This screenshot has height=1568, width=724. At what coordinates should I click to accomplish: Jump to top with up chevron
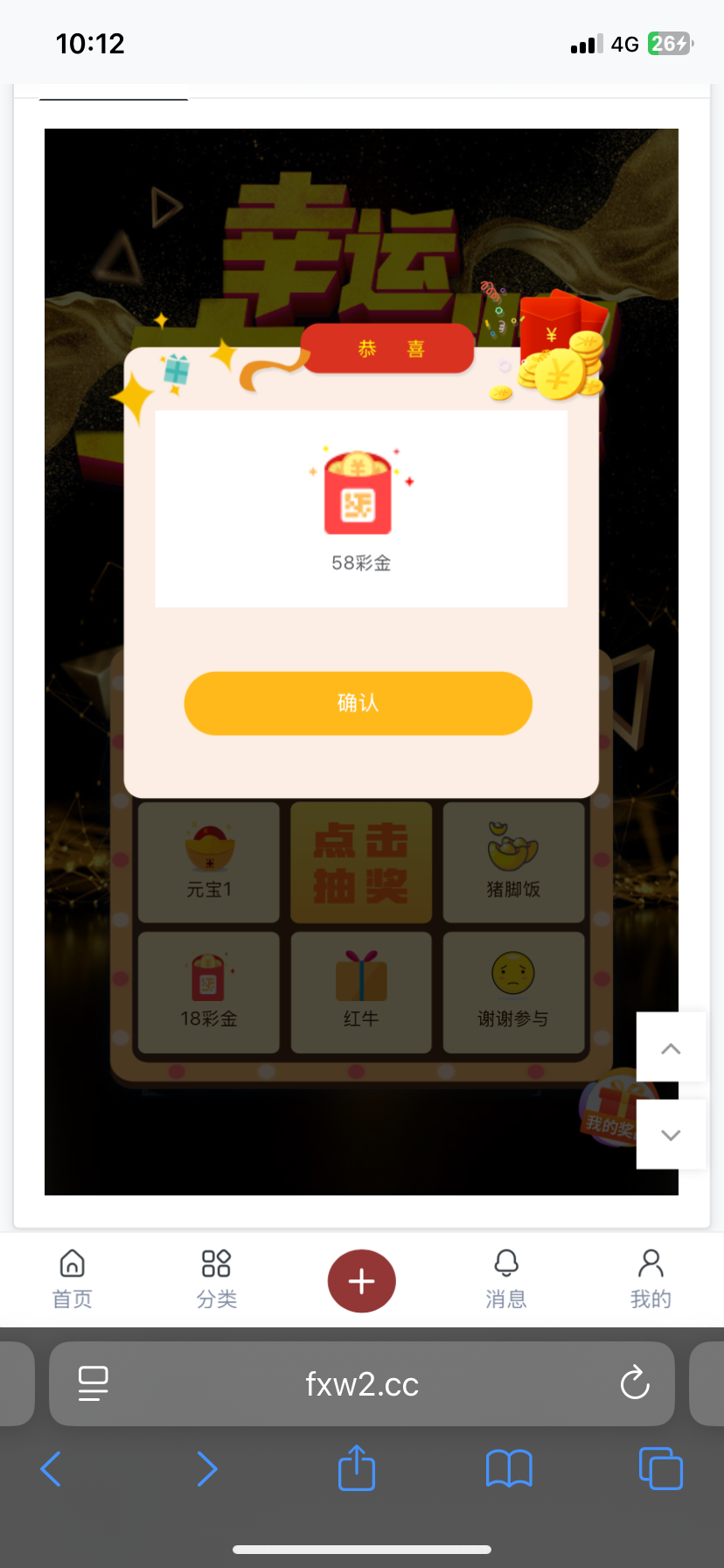coord(671,1047)
